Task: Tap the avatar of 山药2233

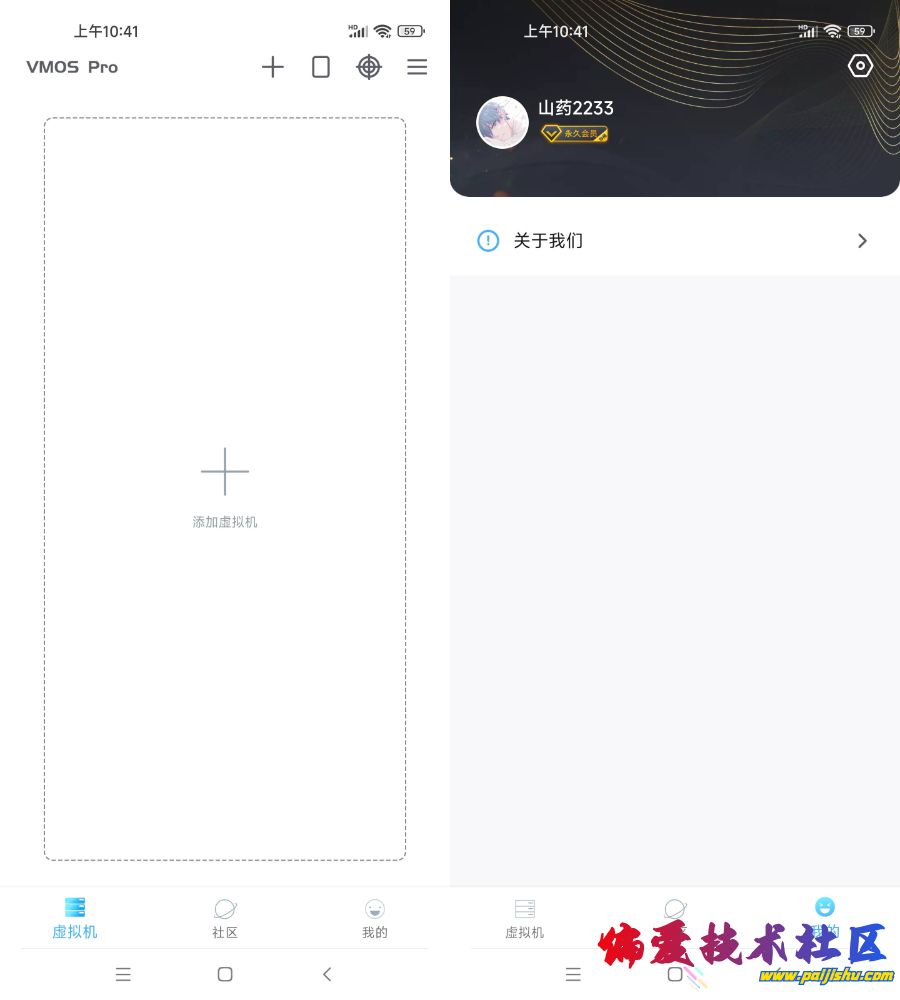Action: 502,123
